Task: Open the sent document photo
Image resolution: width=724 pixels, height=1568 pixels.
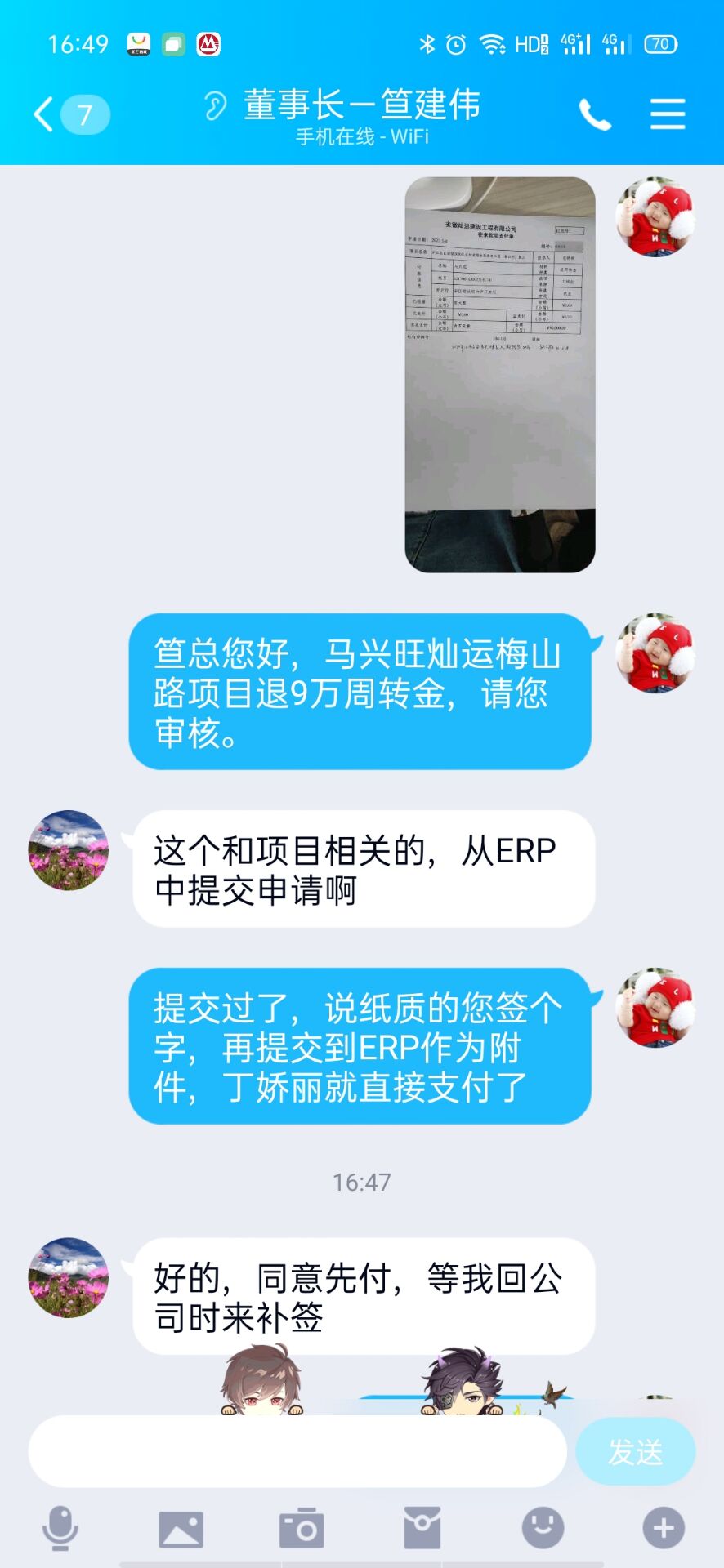Action: [x=500, y=374]
